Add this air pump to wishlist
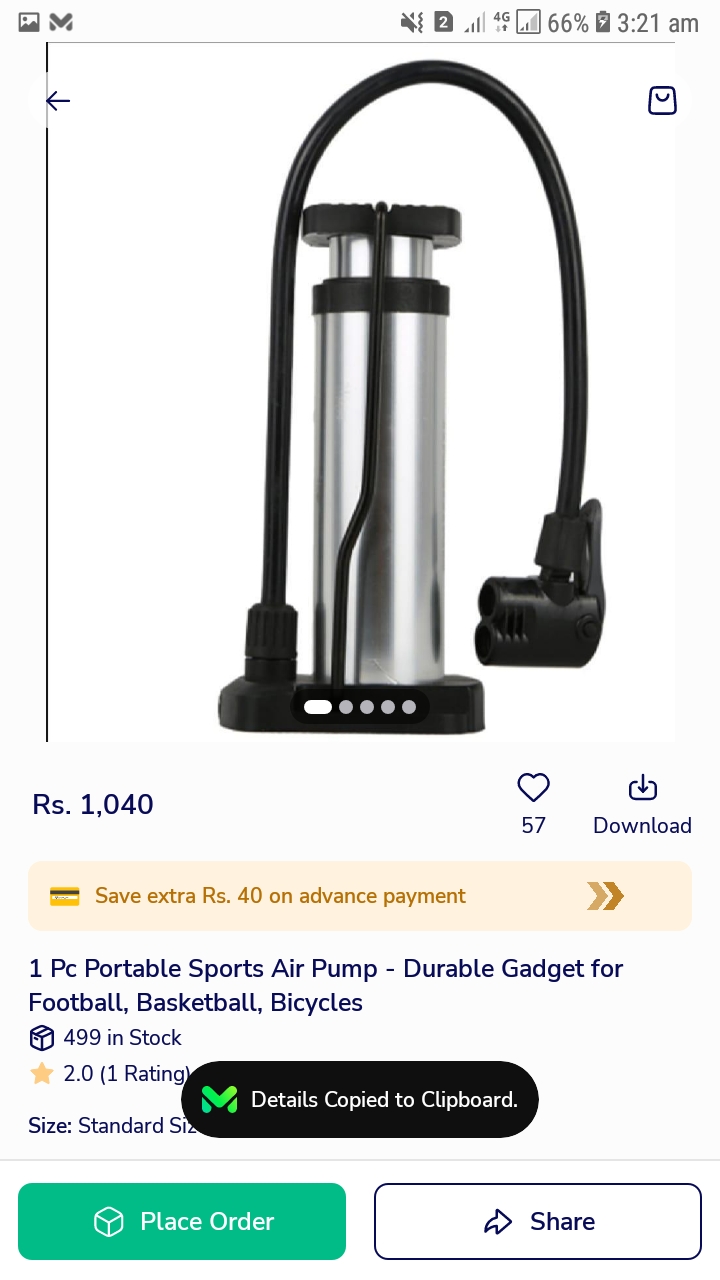The width and height of the screenshot is (720, 1280). (x=533, y=789)
